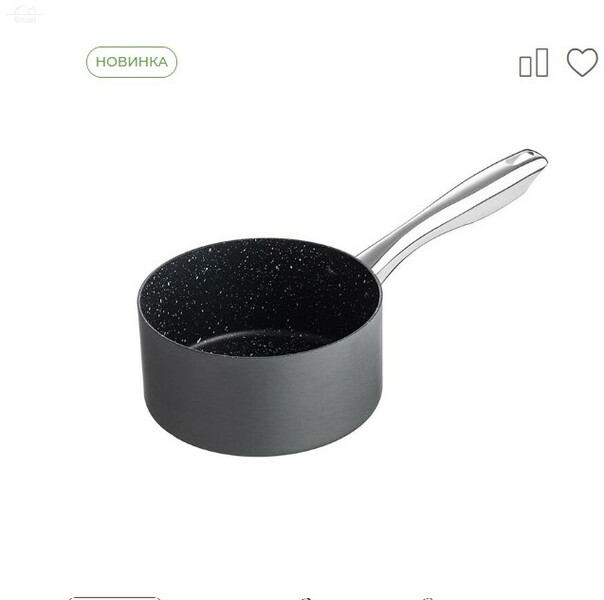
Task: Add the saucepan to product comparison
Action: point(534,64)
